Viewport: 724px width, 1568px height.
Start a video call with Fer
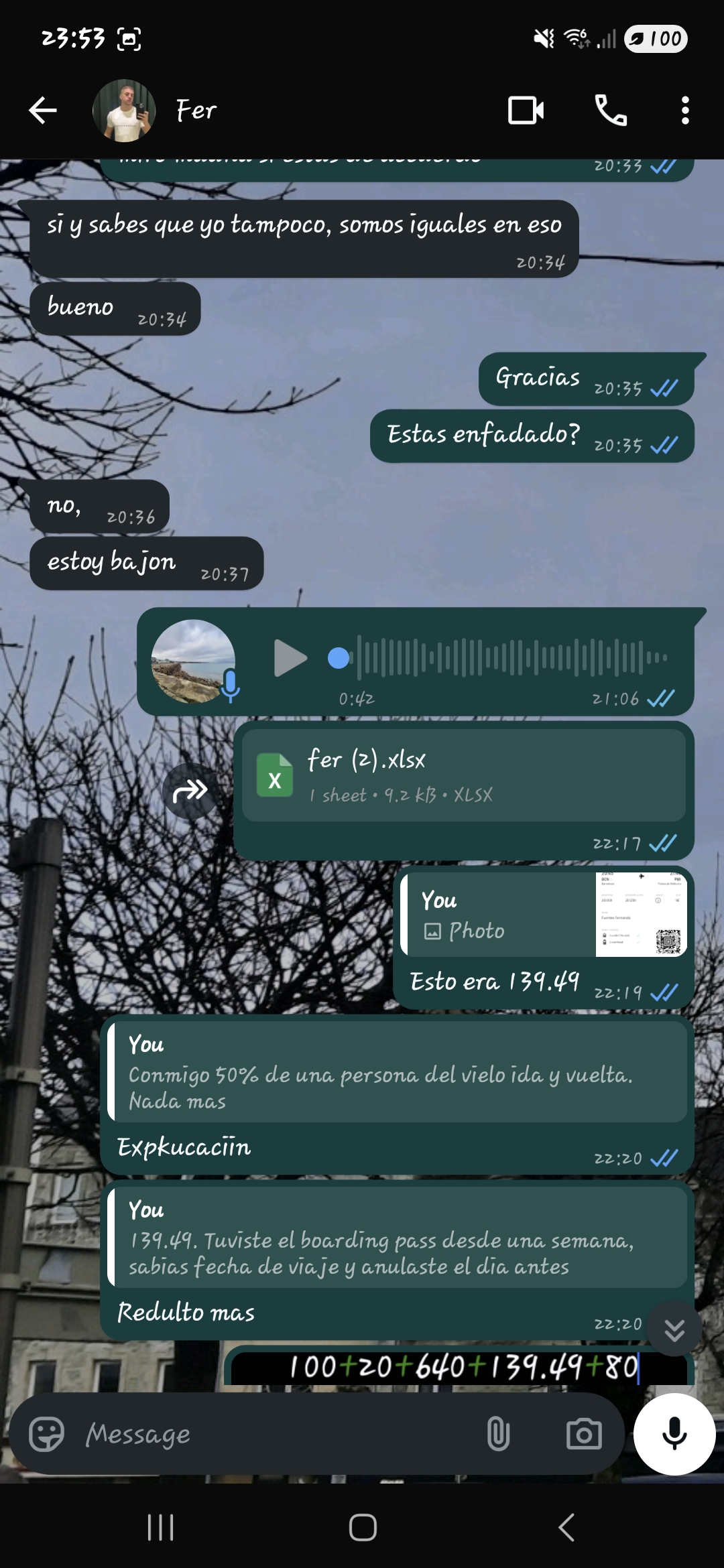pos(526,111)
